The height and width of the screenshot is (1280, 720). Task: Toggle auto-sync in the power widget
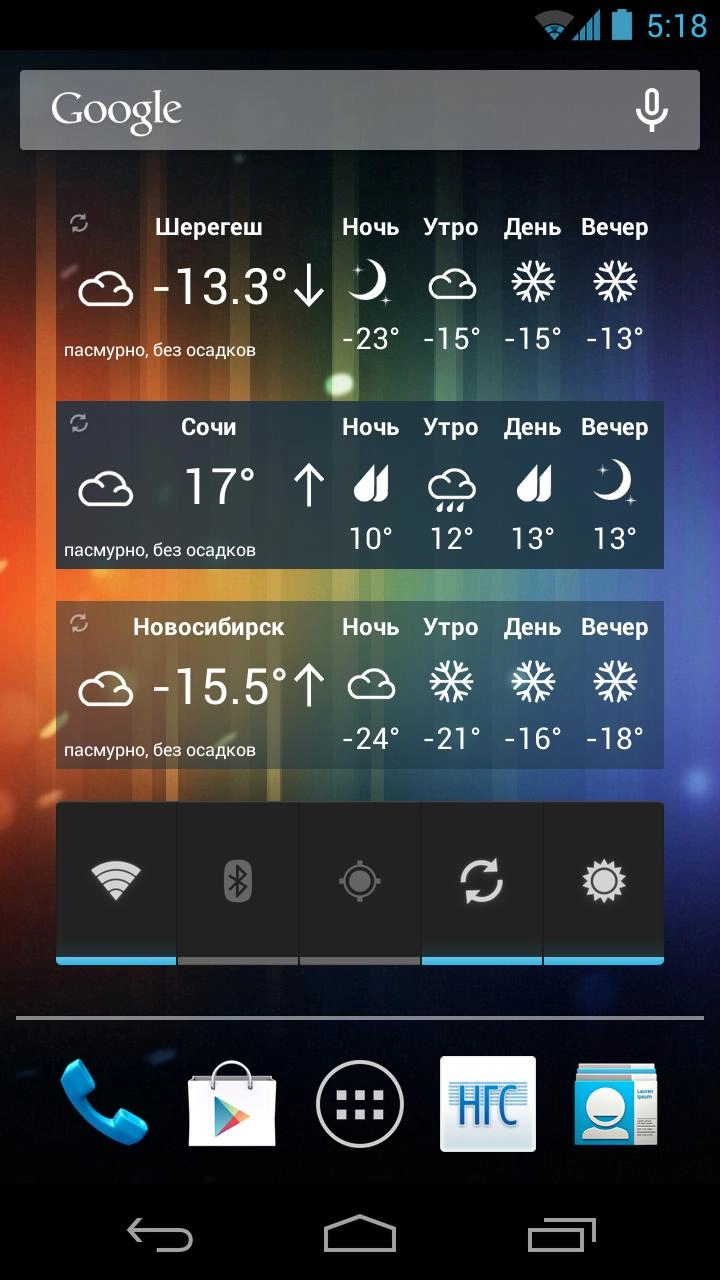point(482,881)
